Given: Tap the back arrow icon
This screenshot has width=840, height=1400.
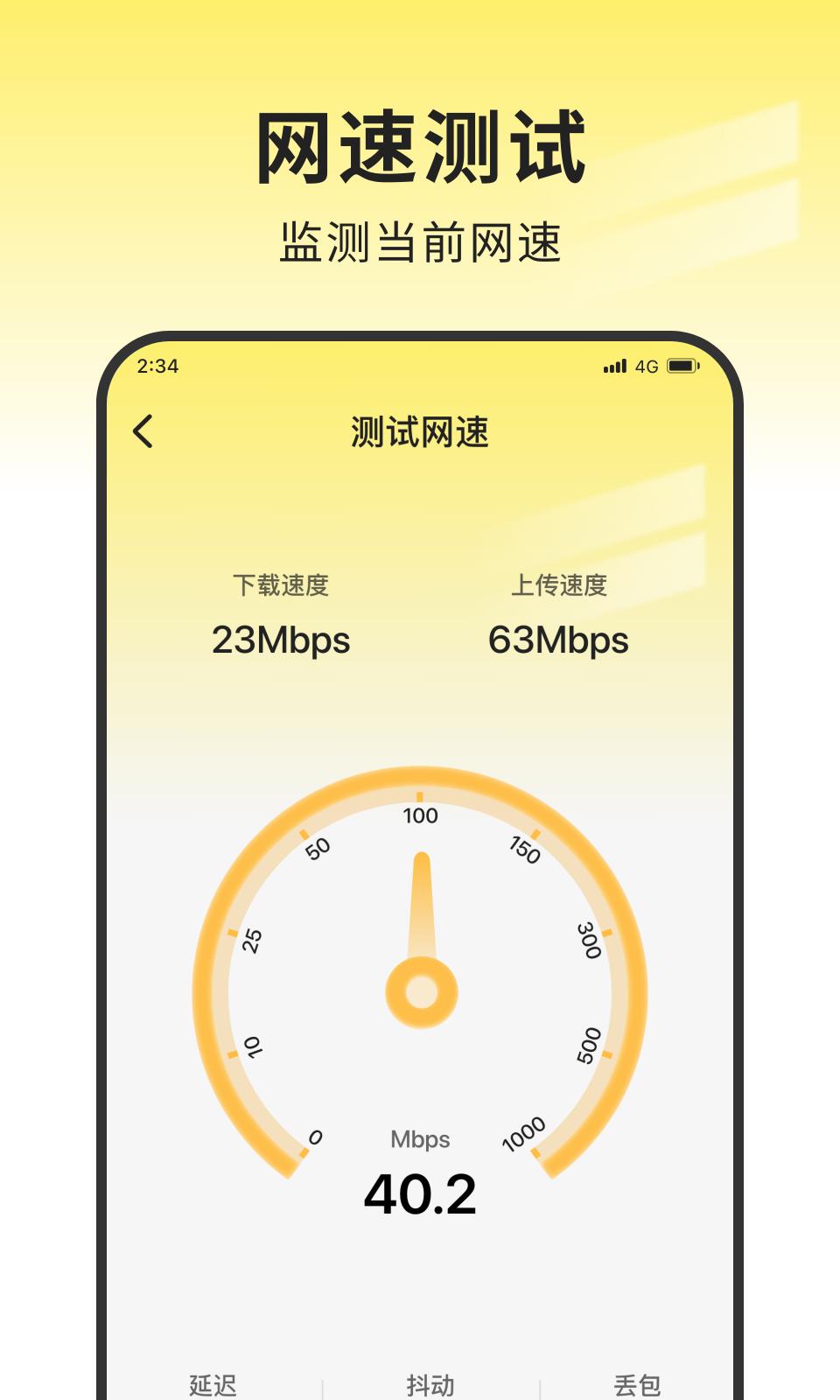Looking at the screenshot, I should coord(143,432).
